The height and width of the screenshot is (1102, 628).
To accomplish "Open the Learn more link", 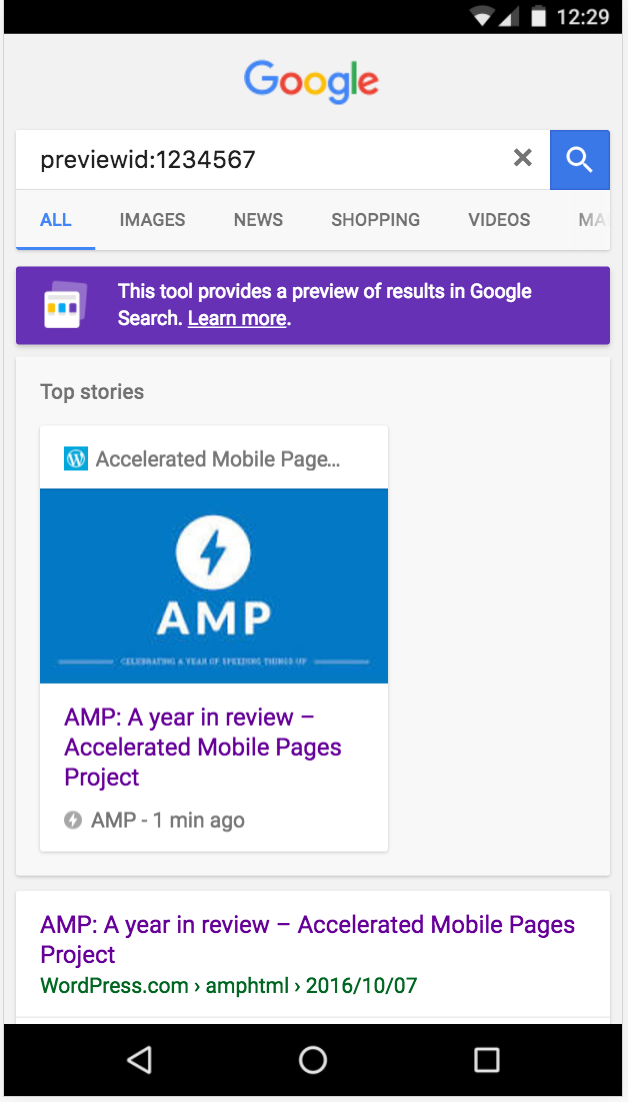I will [x=237, y=319].
